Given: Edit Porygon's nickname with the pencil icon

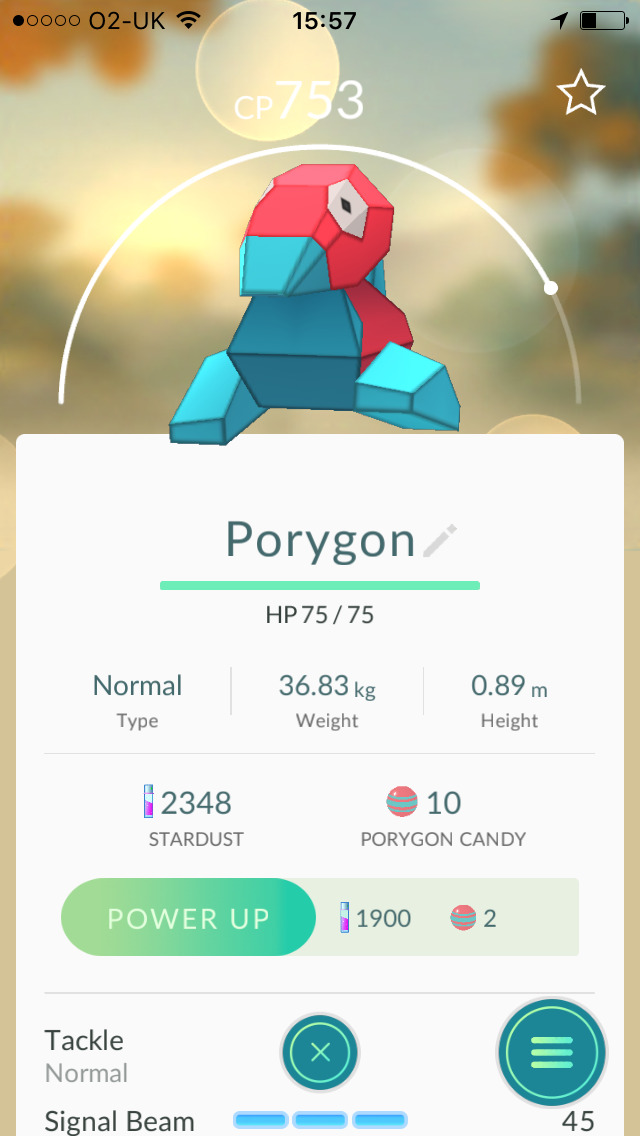Looking at the screenshot, I should [x=438, y=541].
